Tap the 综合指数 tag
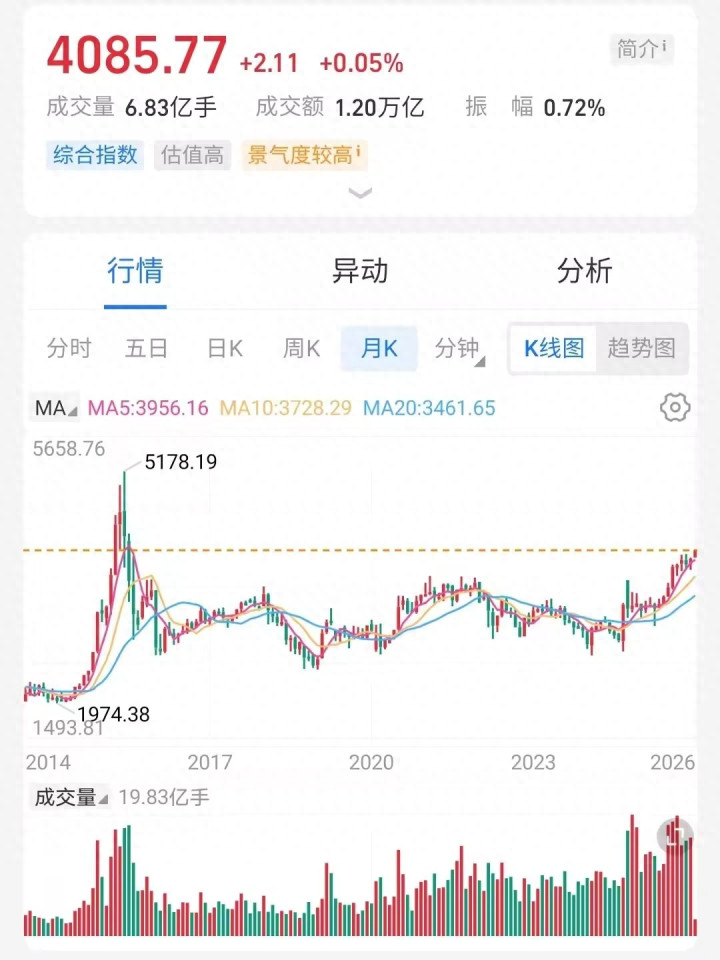The width and height of the screenshot is (720, 960). [95, 155]
